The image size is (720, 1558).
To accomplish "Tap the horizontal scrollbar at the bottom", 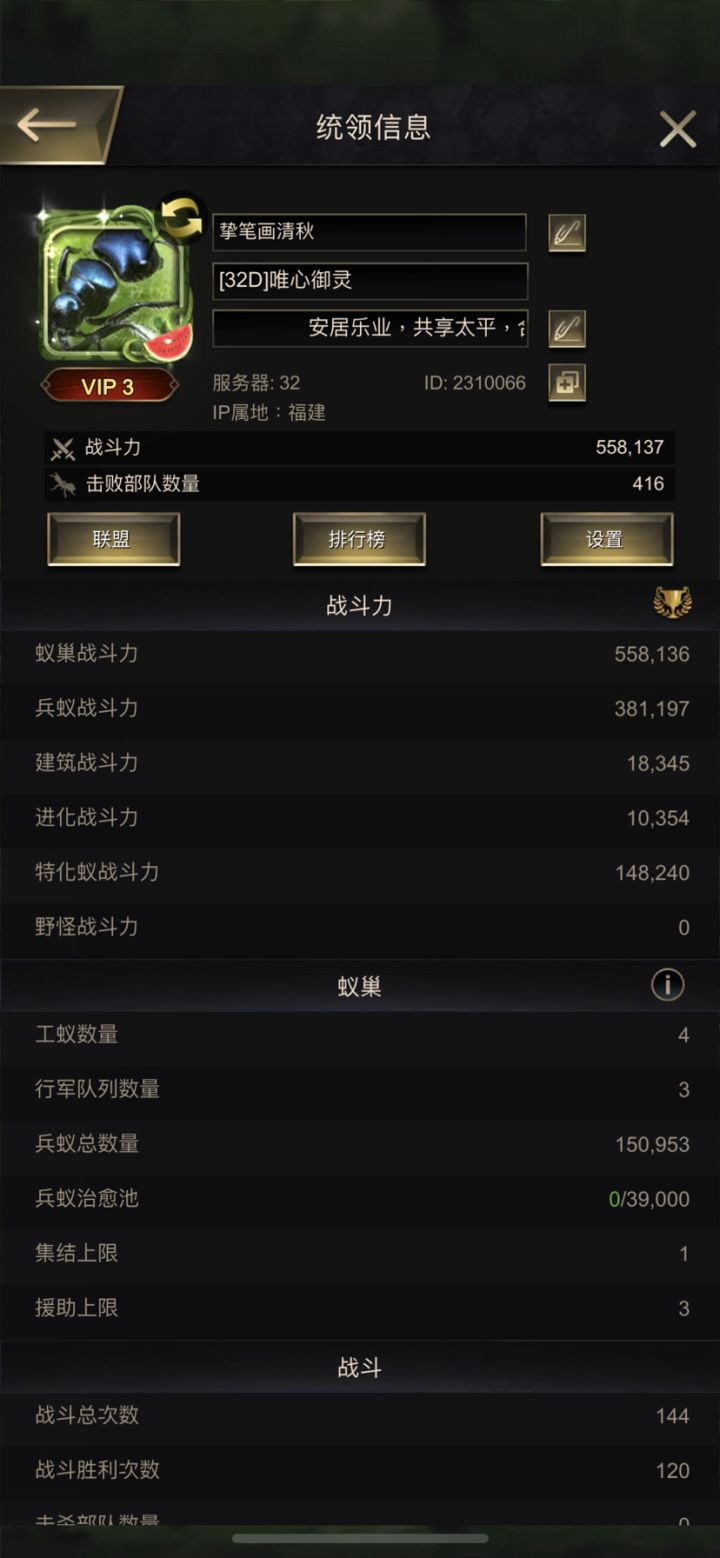I will pos(358,1538).
